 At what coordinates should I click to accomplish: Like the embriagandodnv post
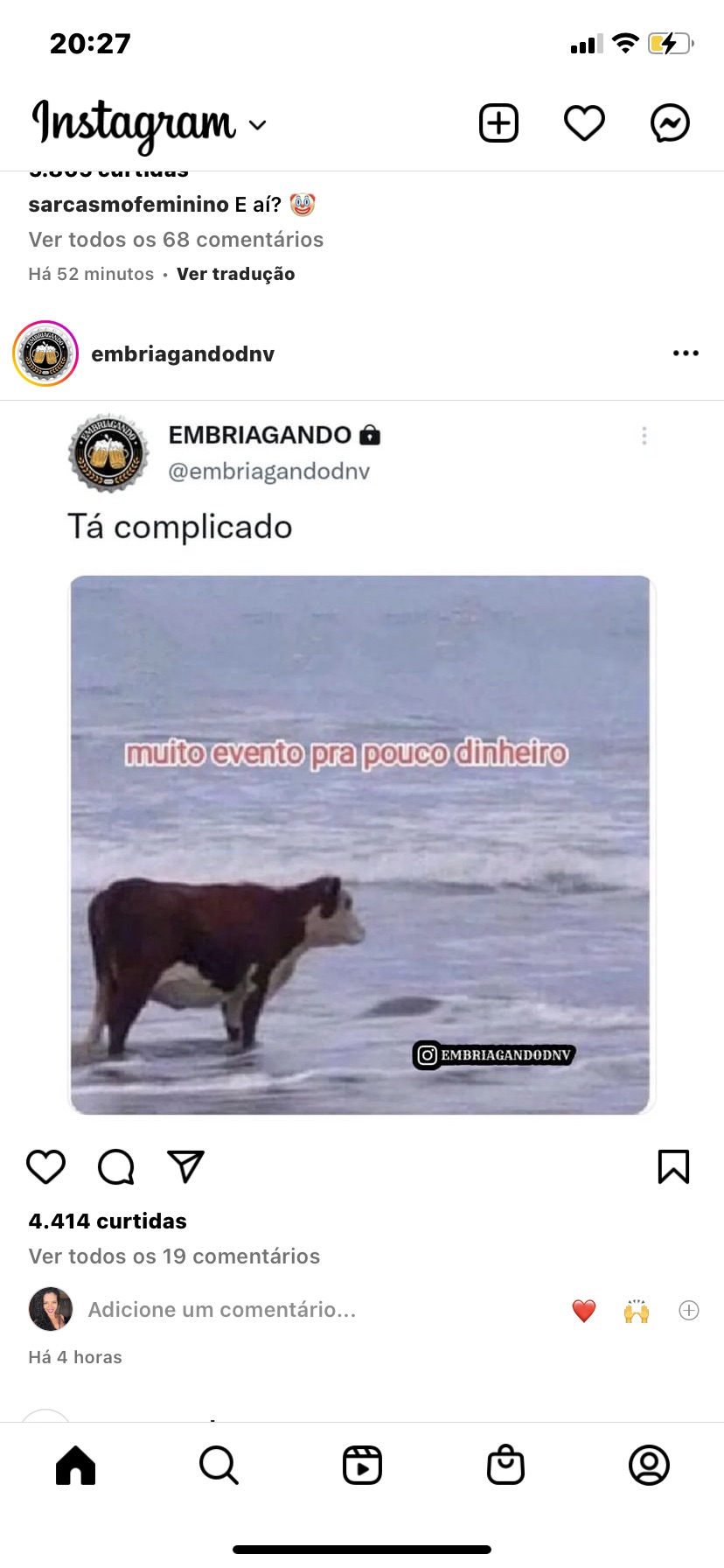45,1166
